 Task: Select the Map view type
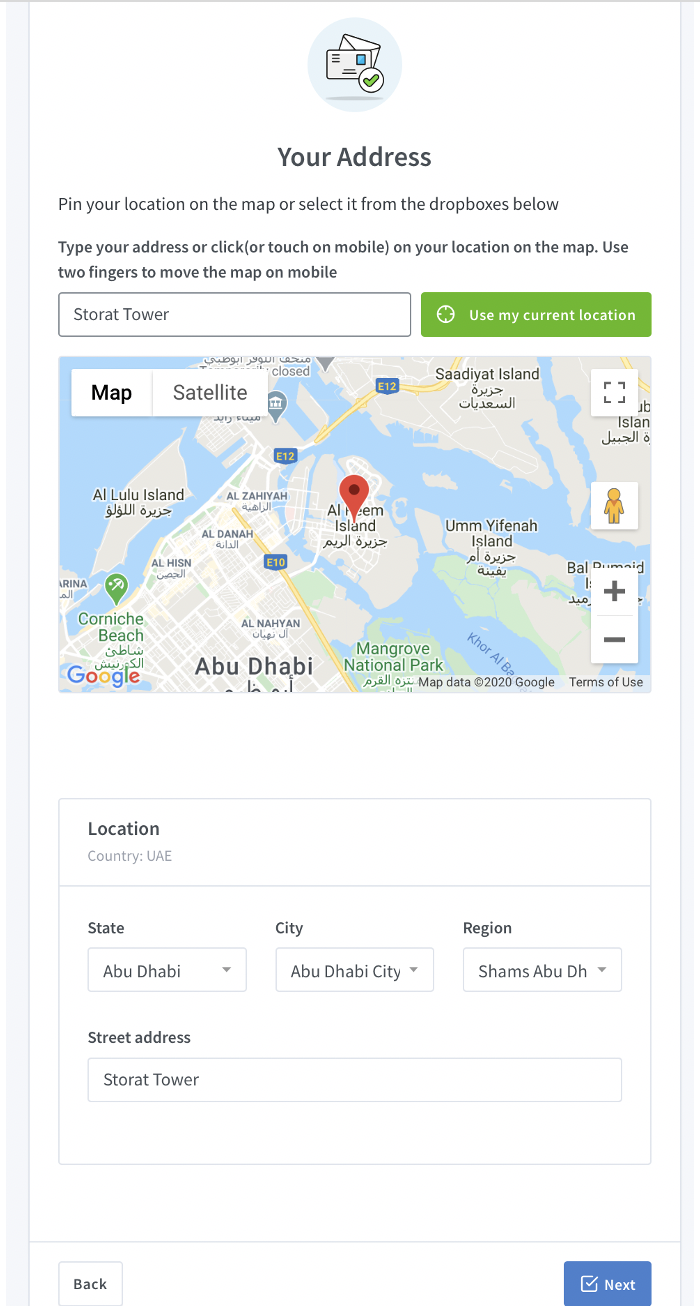[x=111, y=393]
